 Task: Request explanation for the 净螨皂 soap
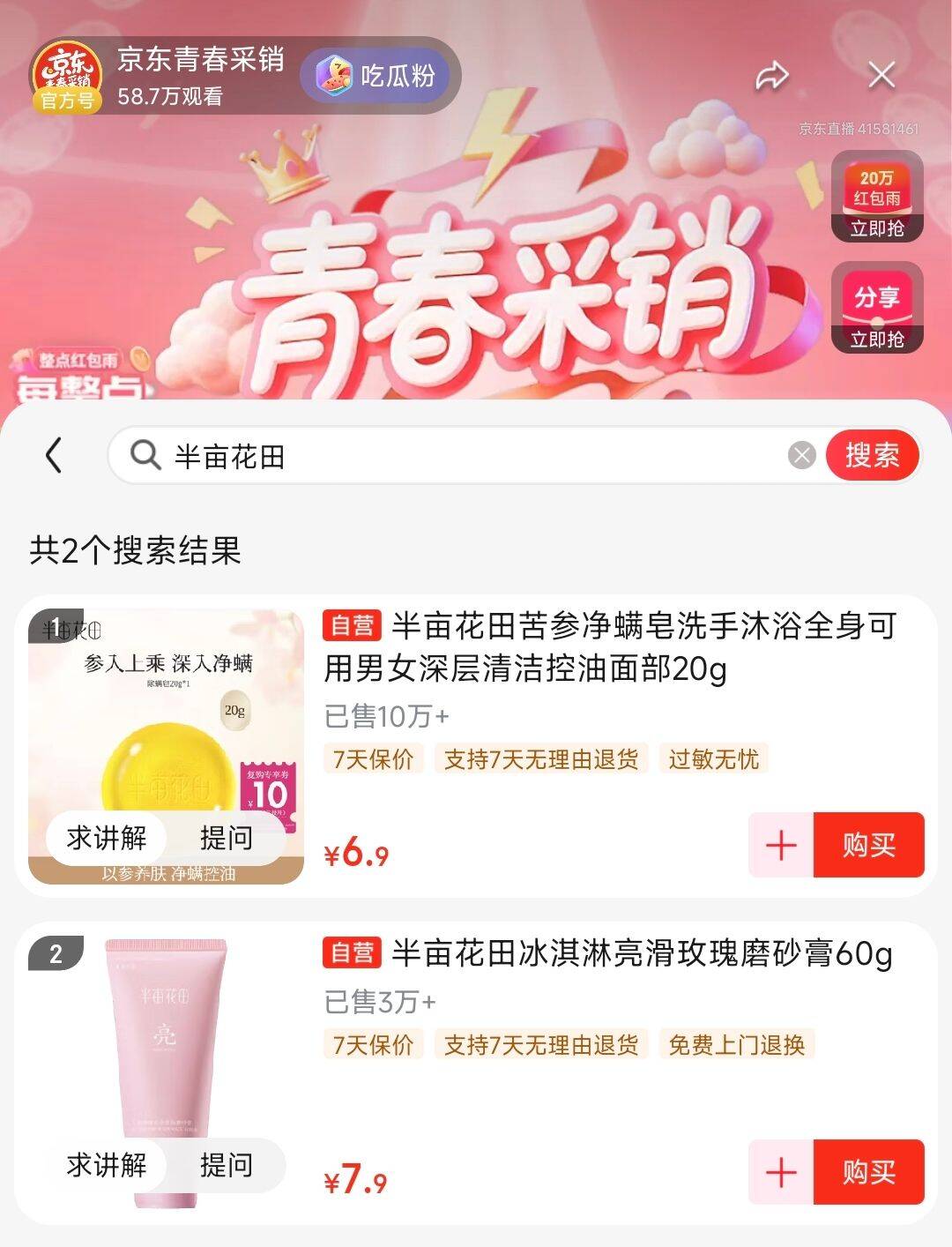(107, 838)
